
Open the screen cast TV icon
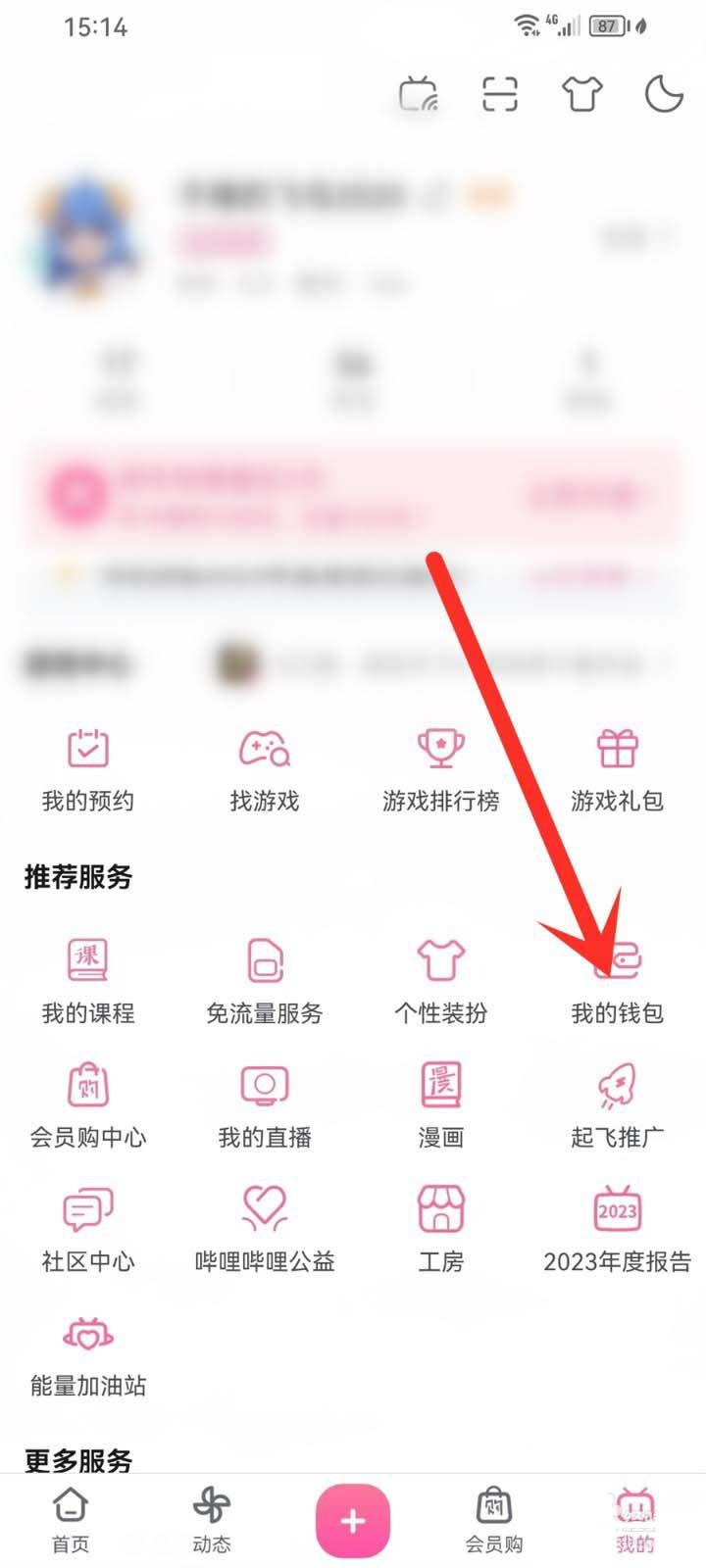tap(418, 95)
